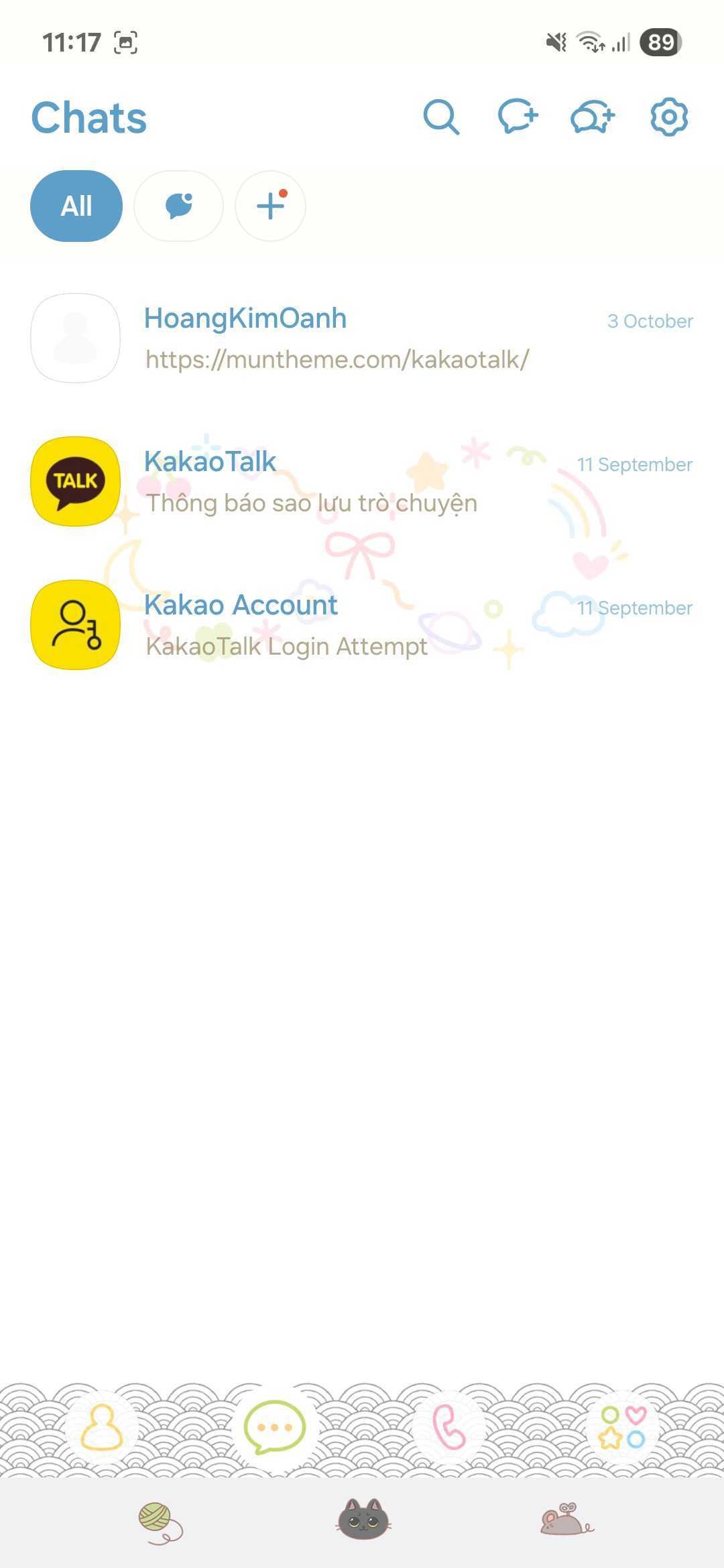Open the chat with HoangKimOanh
The width and height of the screenshot is (724, 1568).
pos(362,338)
